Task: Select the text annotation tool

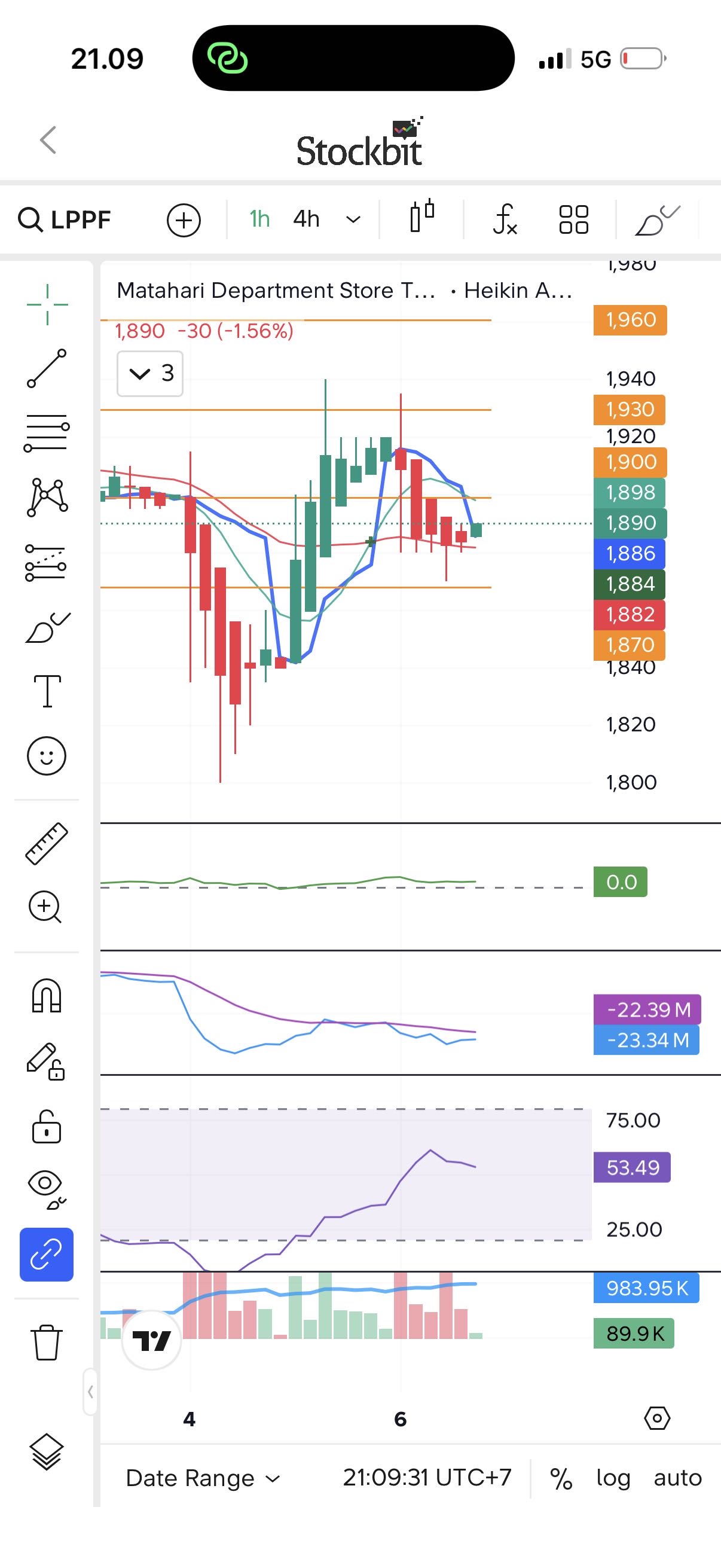Action: click(x=47, y=691)
